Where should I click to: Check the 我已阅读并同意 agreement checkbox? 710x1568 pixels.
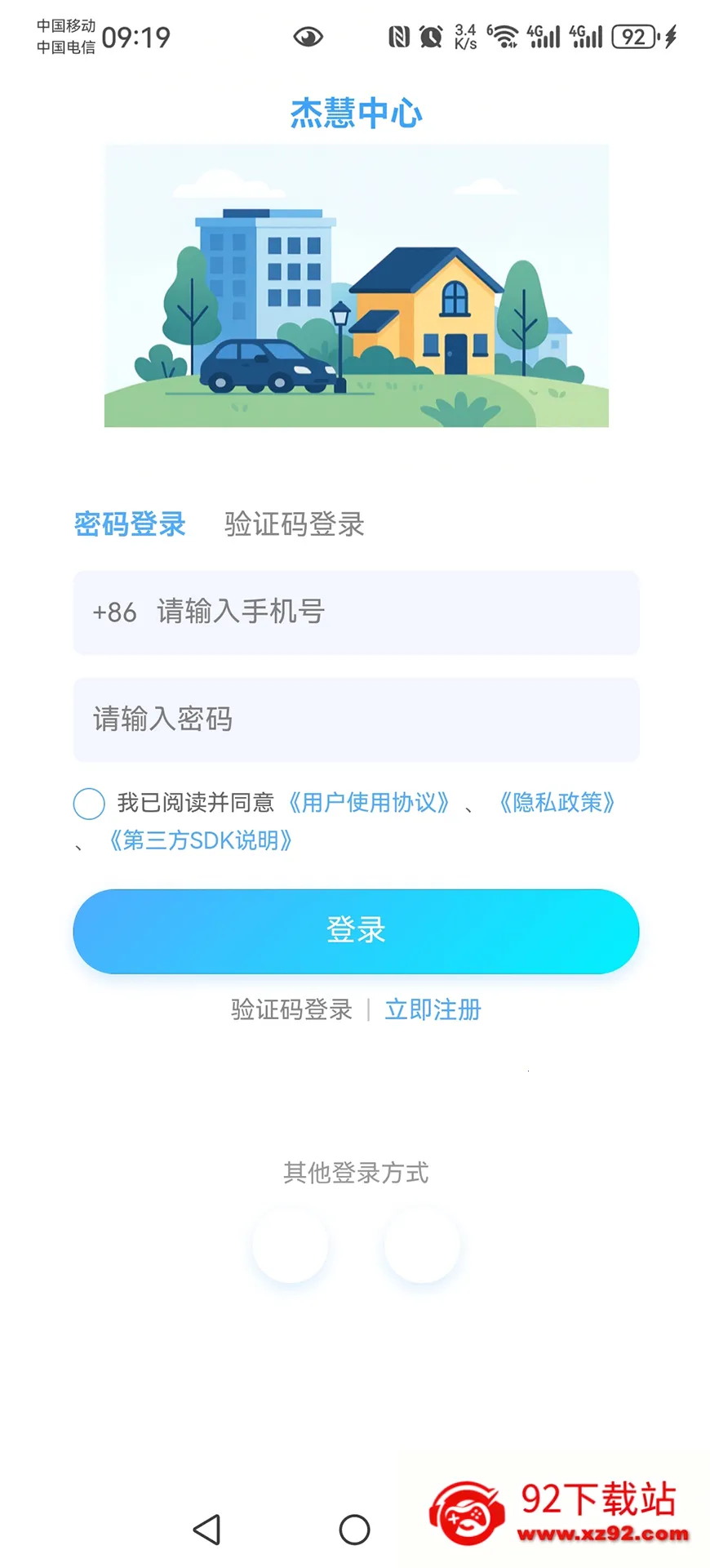(89, 804)
